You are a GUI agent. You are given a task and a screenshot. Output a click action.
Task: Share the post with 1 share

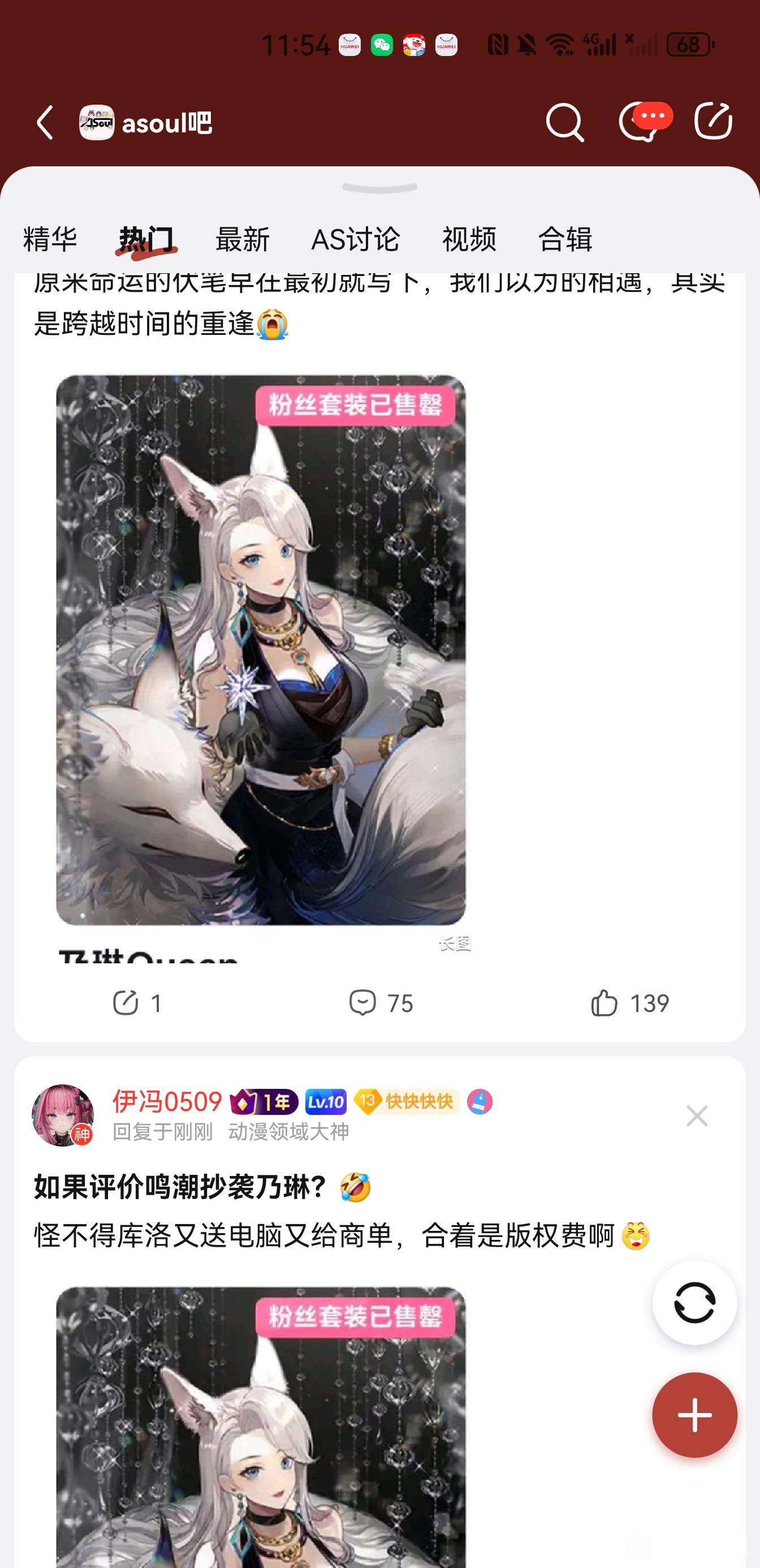click(x=137, y=1002)
